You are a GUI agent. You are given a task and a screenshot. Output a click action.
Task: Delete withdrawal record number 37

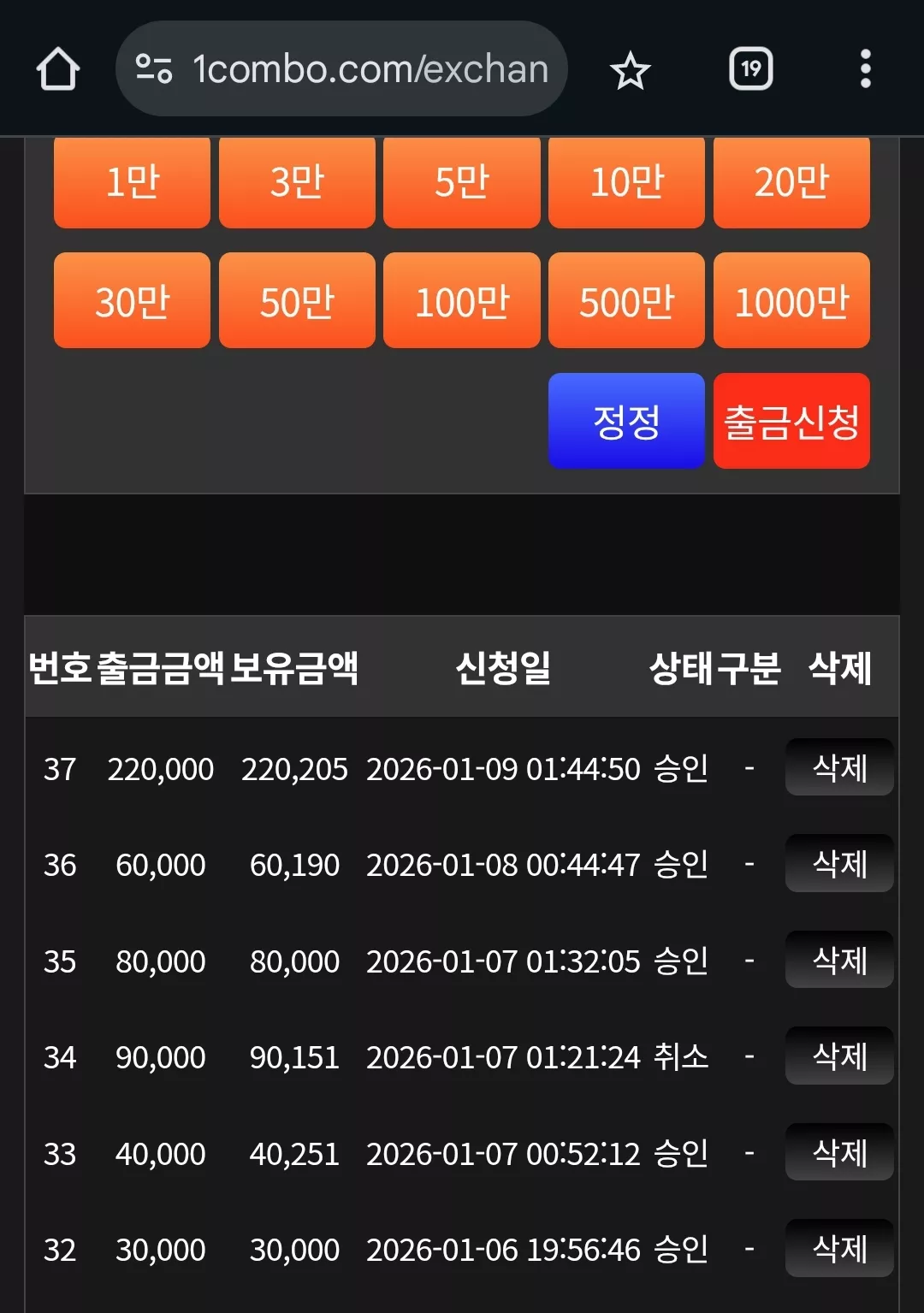click(x=839, y=767)
